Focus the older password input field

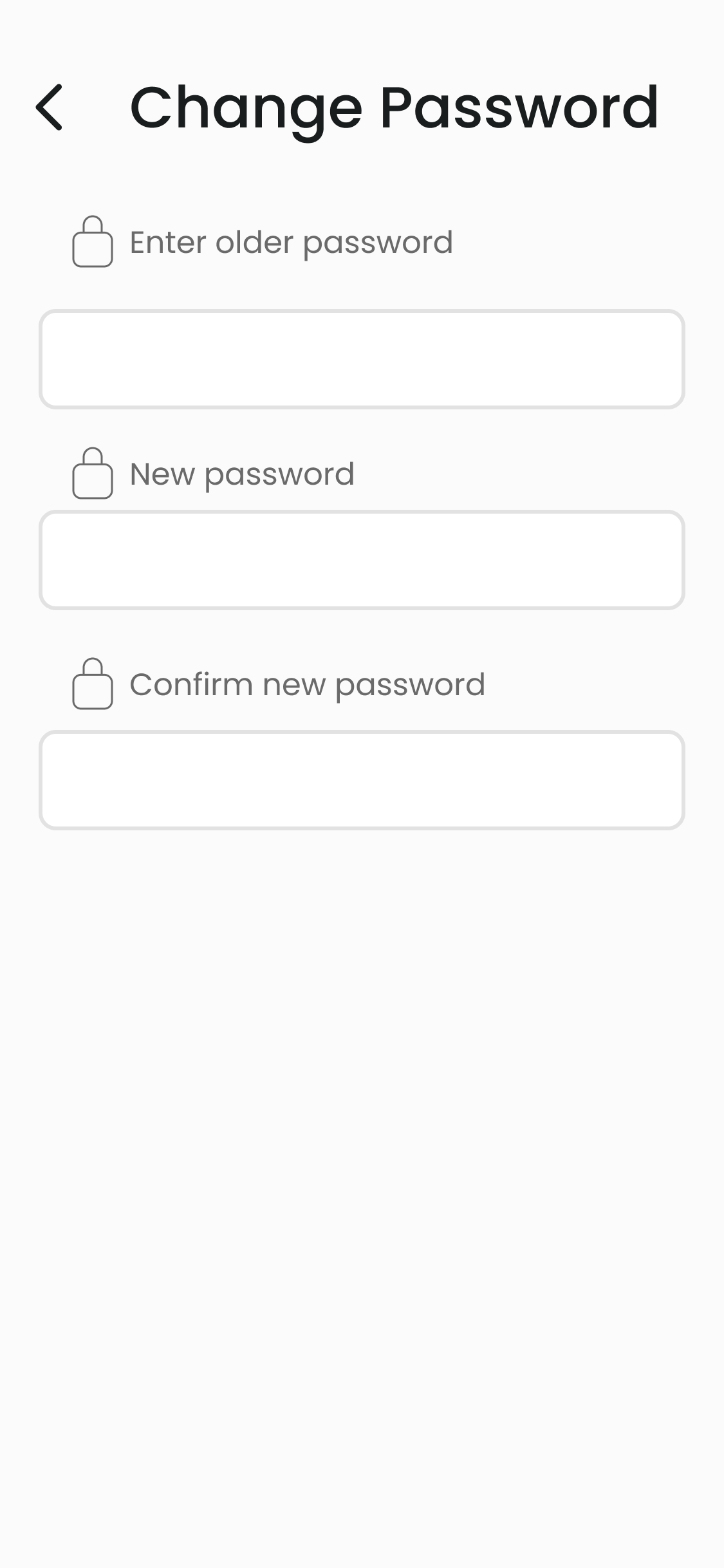[362, 359]
